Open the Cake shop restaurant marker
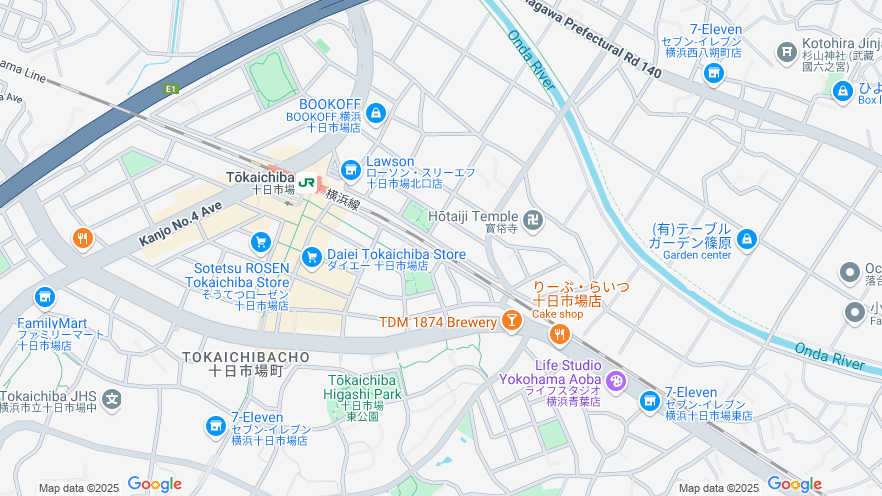The width and height of the screenshot is (882, 496). 559,334
